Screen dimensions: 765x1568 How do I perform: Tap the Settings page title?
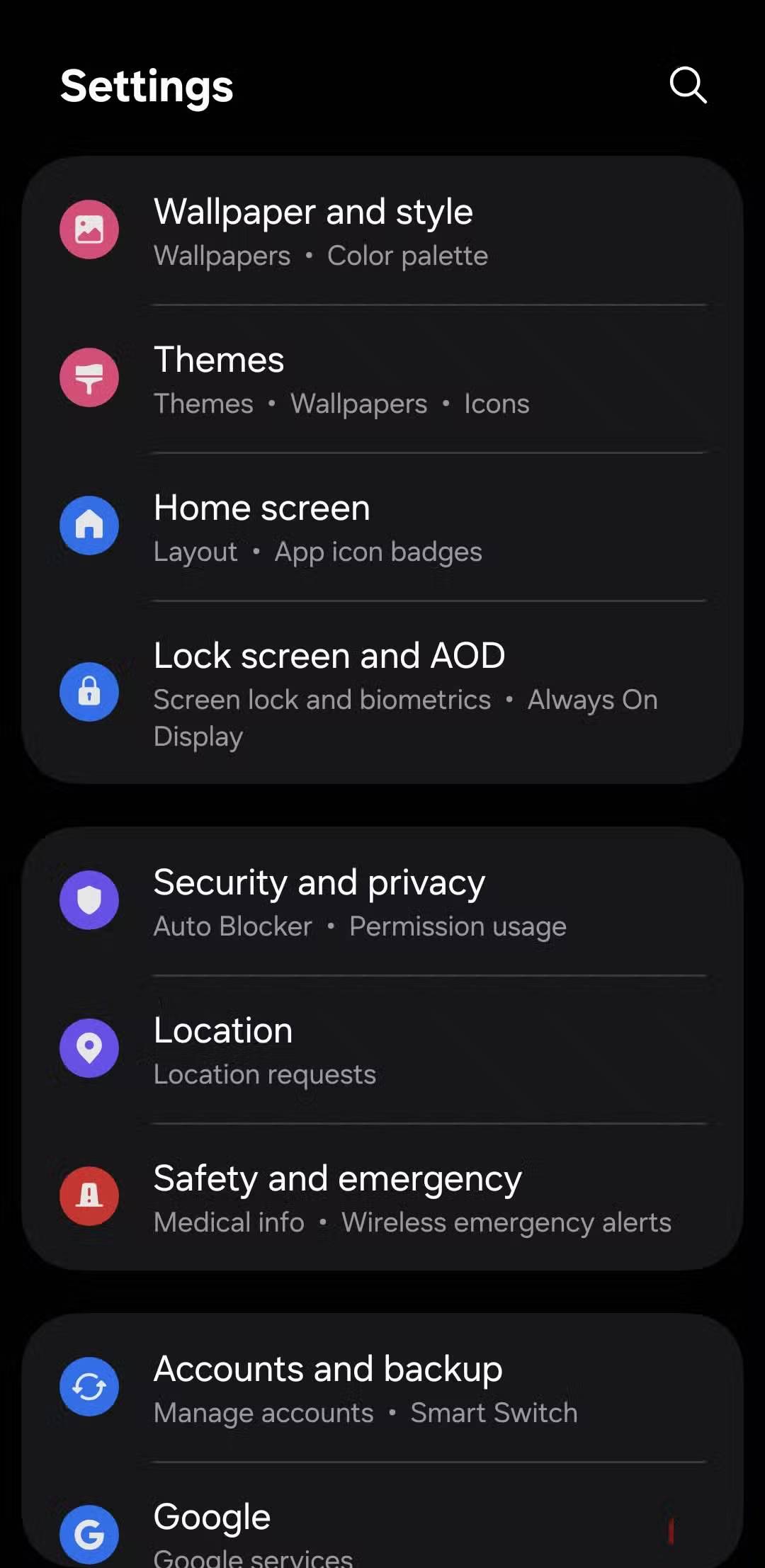pos(146,86)
